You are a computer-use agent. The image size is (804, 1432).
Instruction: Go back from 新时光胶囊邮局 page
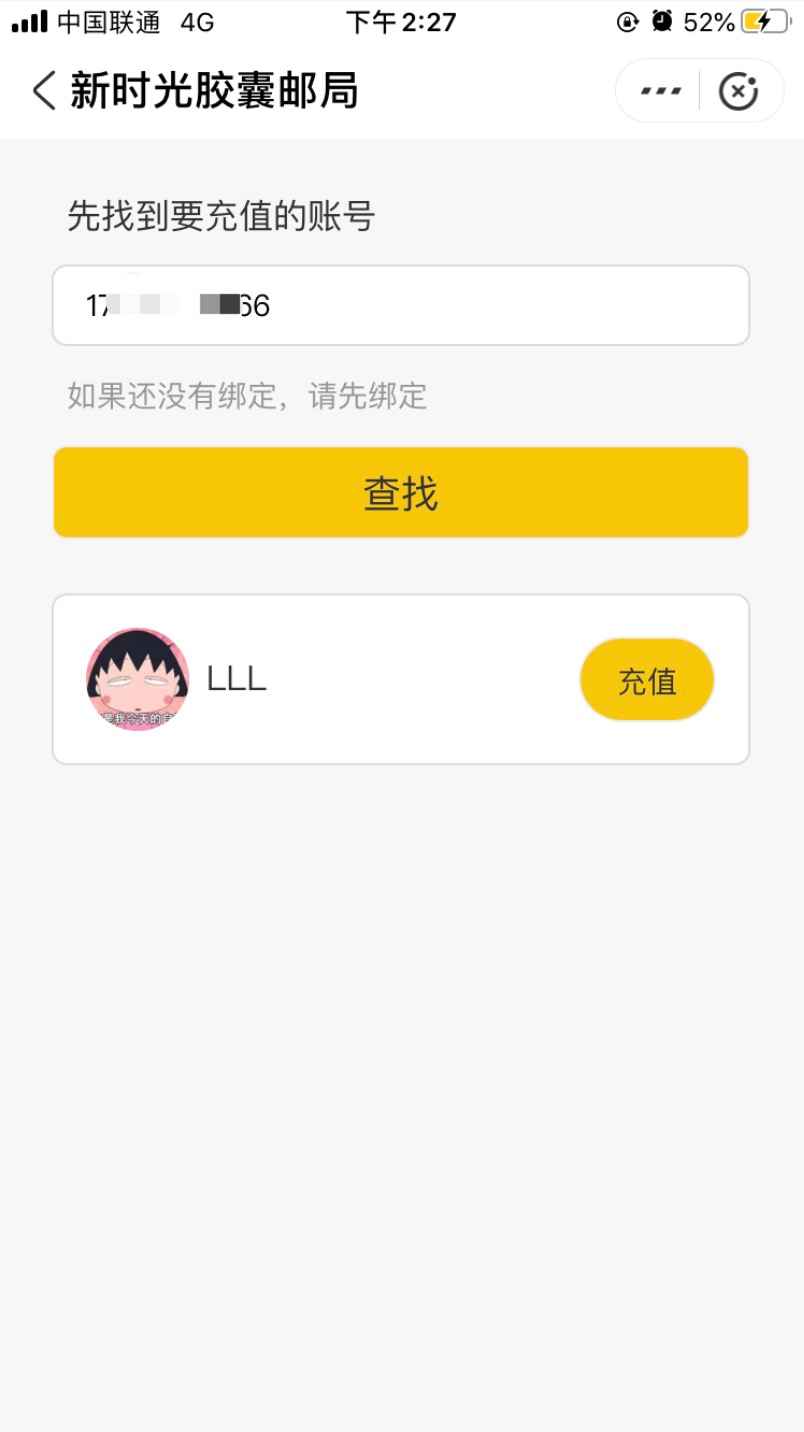pyautogui.click(x=44, y=91)
